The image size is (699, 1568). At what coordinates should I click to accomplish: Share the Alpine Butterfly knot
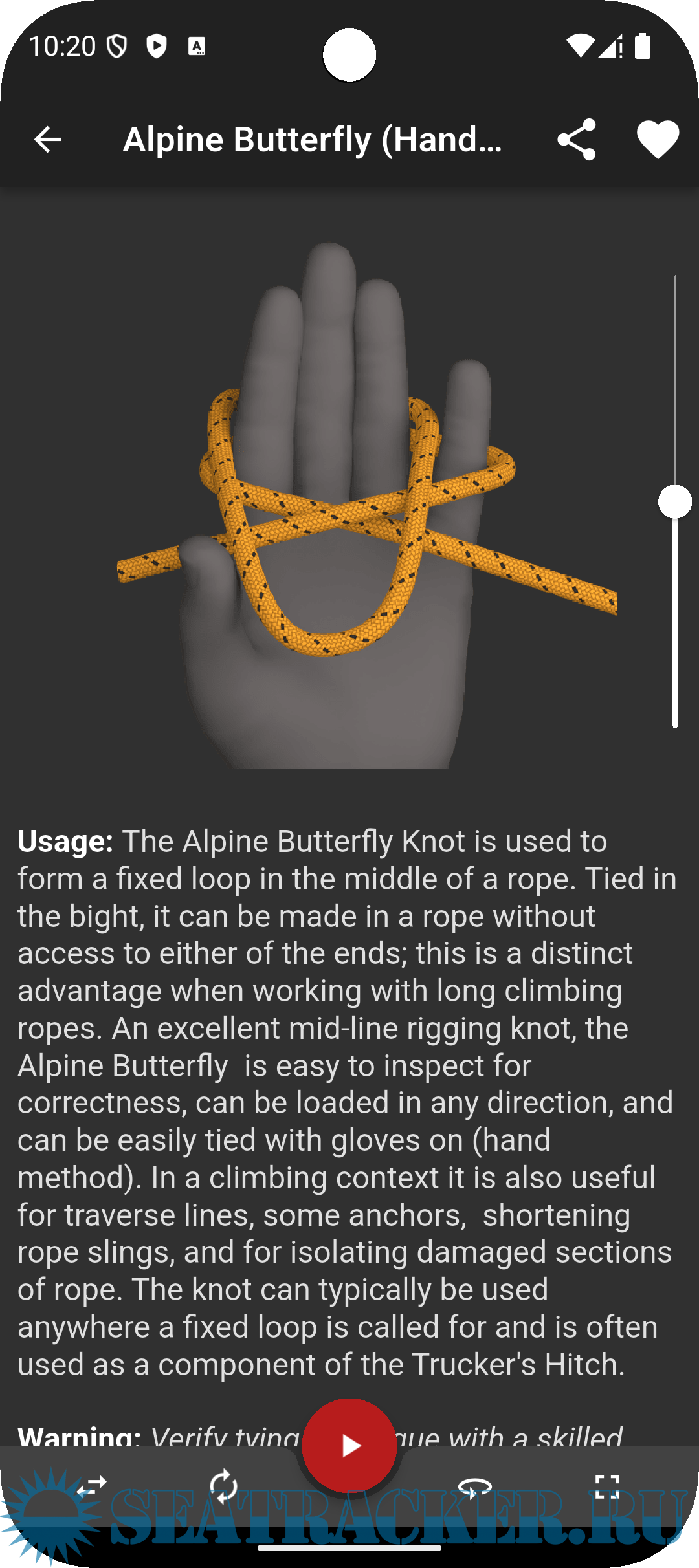[x=576, y=139]
